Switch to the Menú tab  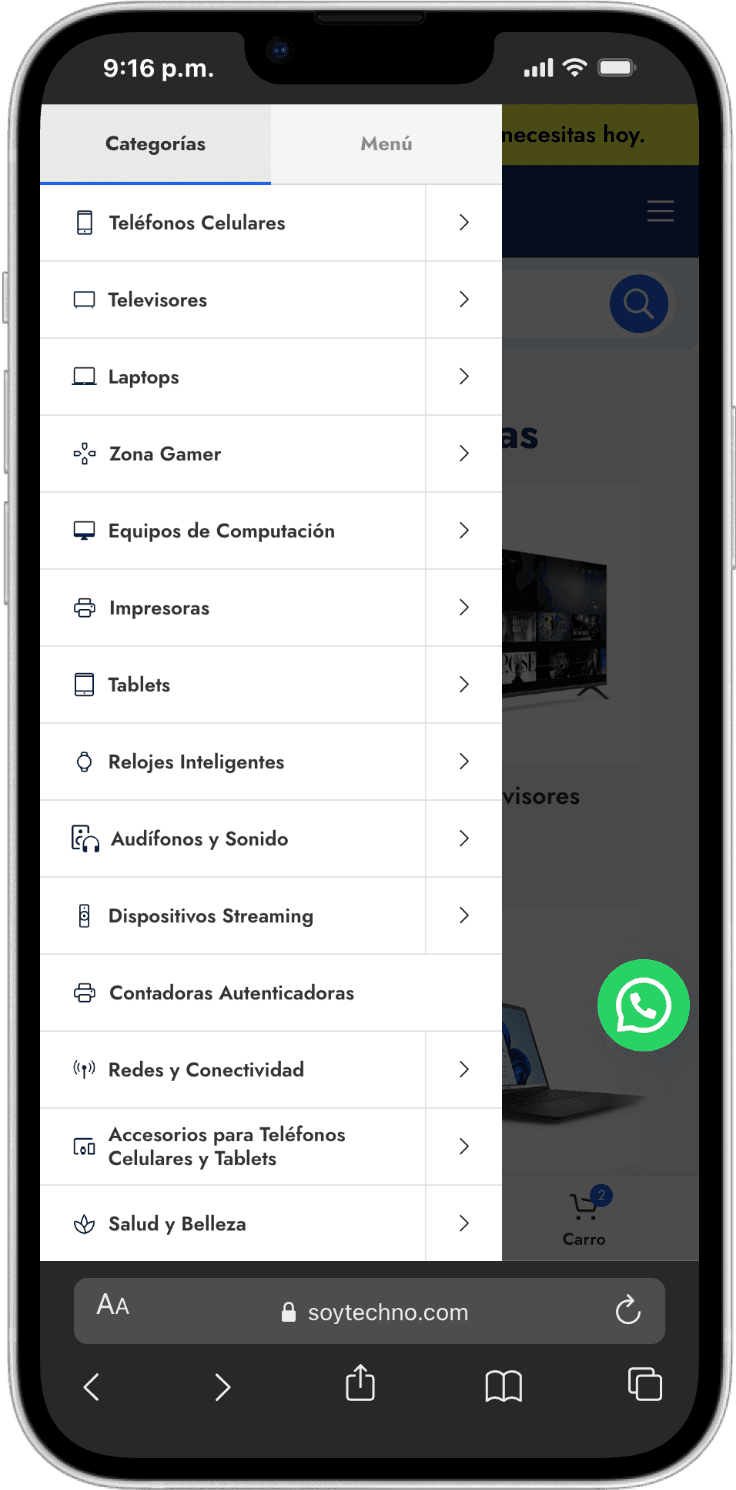coord(386,144)
